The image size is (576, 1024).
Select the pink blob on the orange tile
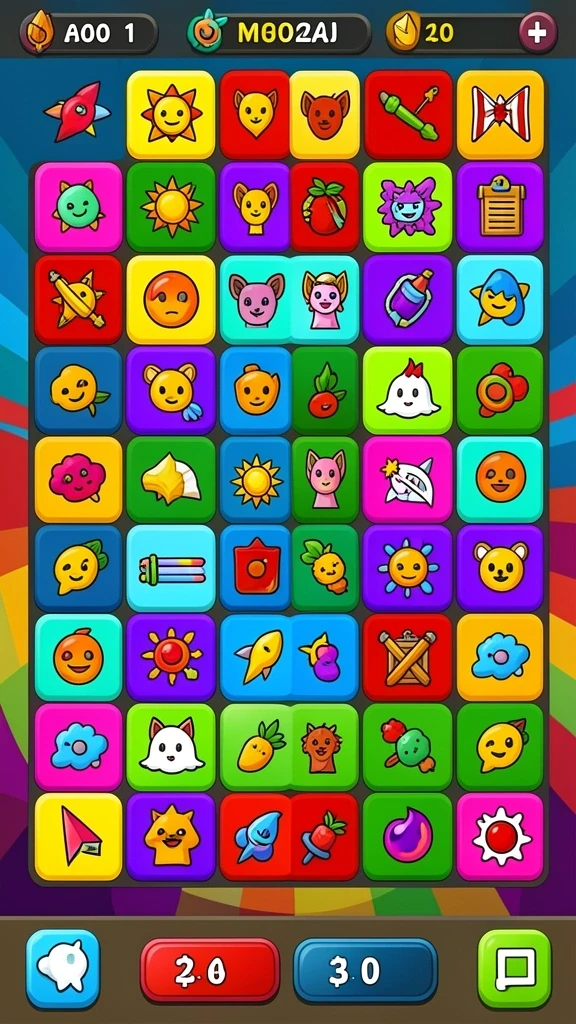[x=78, y=479]
